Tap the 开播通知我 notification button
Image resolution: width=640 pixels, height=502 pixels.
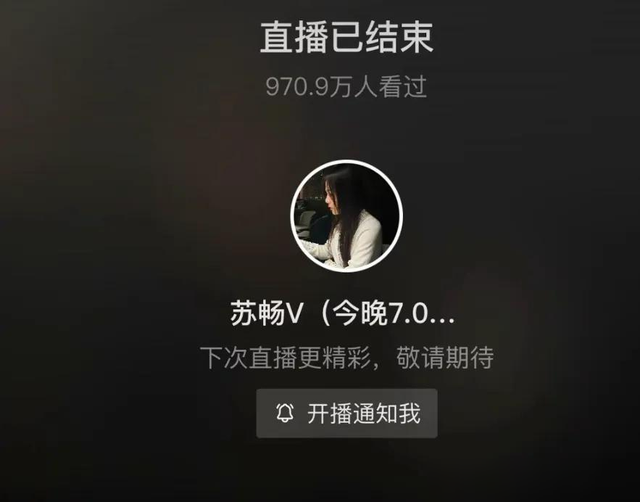pyautogui.click(x=347, y=414)
